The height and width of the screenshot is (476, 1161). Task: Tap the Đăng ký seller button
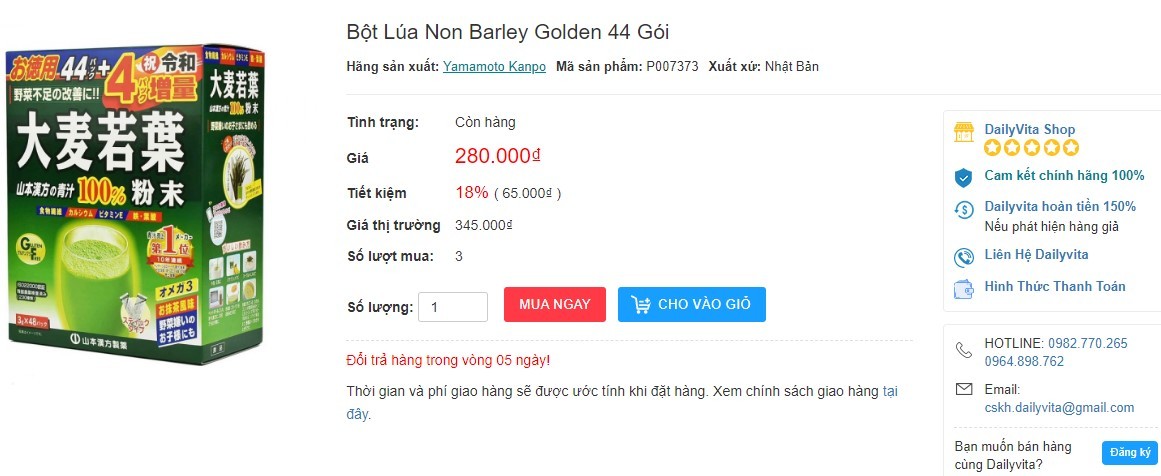[x=1129, y=453]
